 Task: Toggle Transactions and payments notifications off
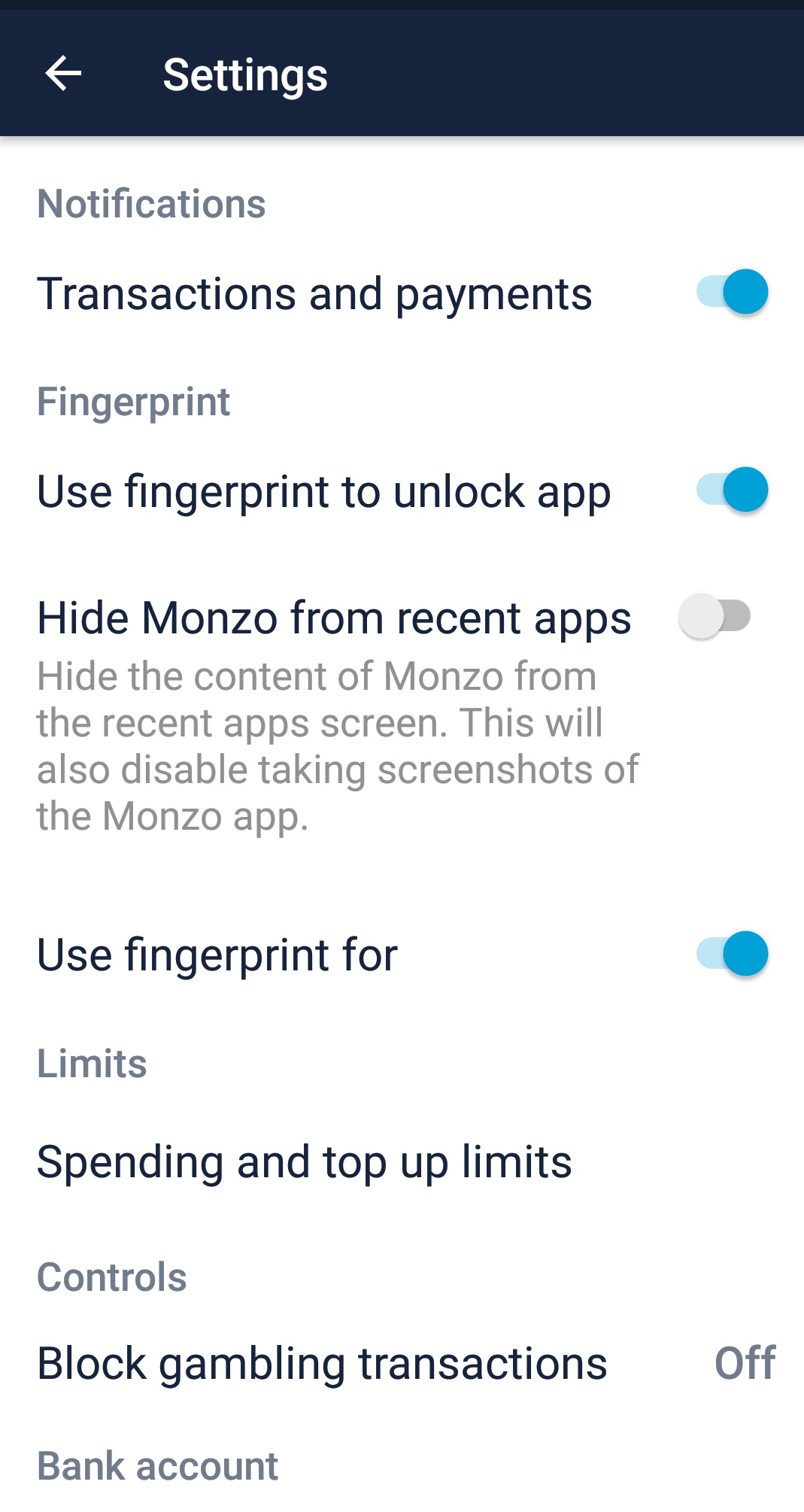click(729, 292)
